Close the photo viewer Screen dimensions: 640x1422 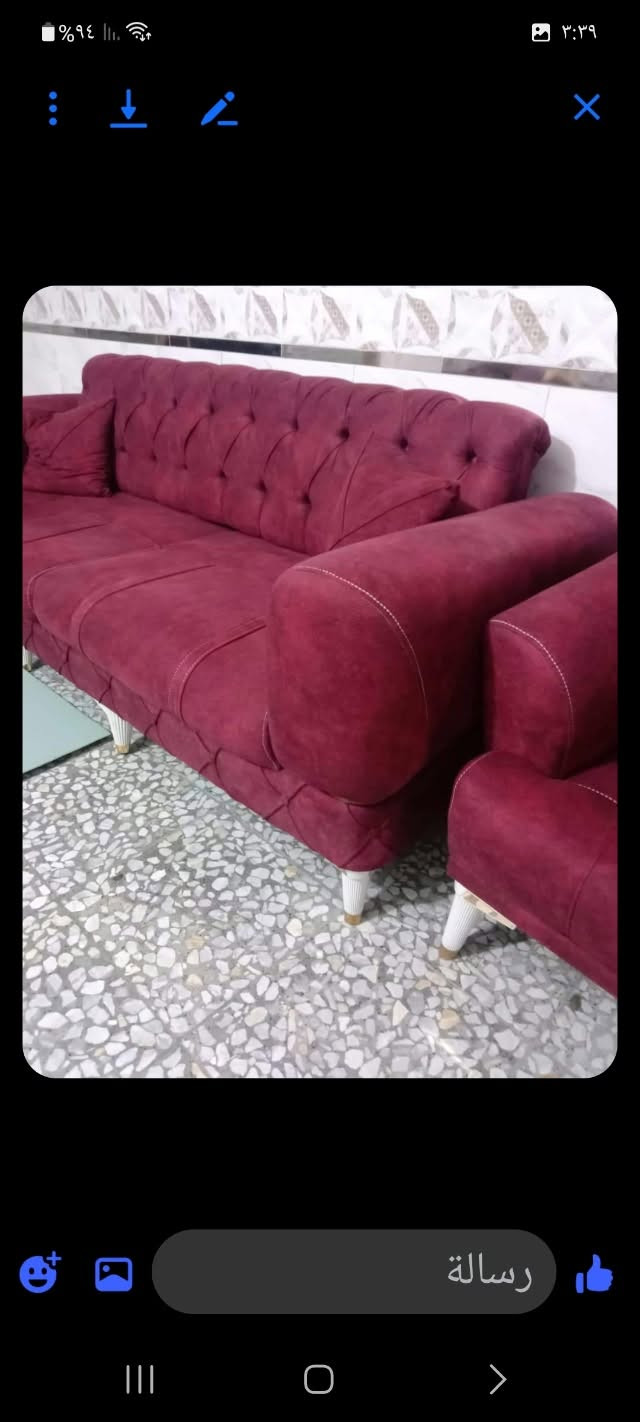pyautogui.click(x=587, y=108)
